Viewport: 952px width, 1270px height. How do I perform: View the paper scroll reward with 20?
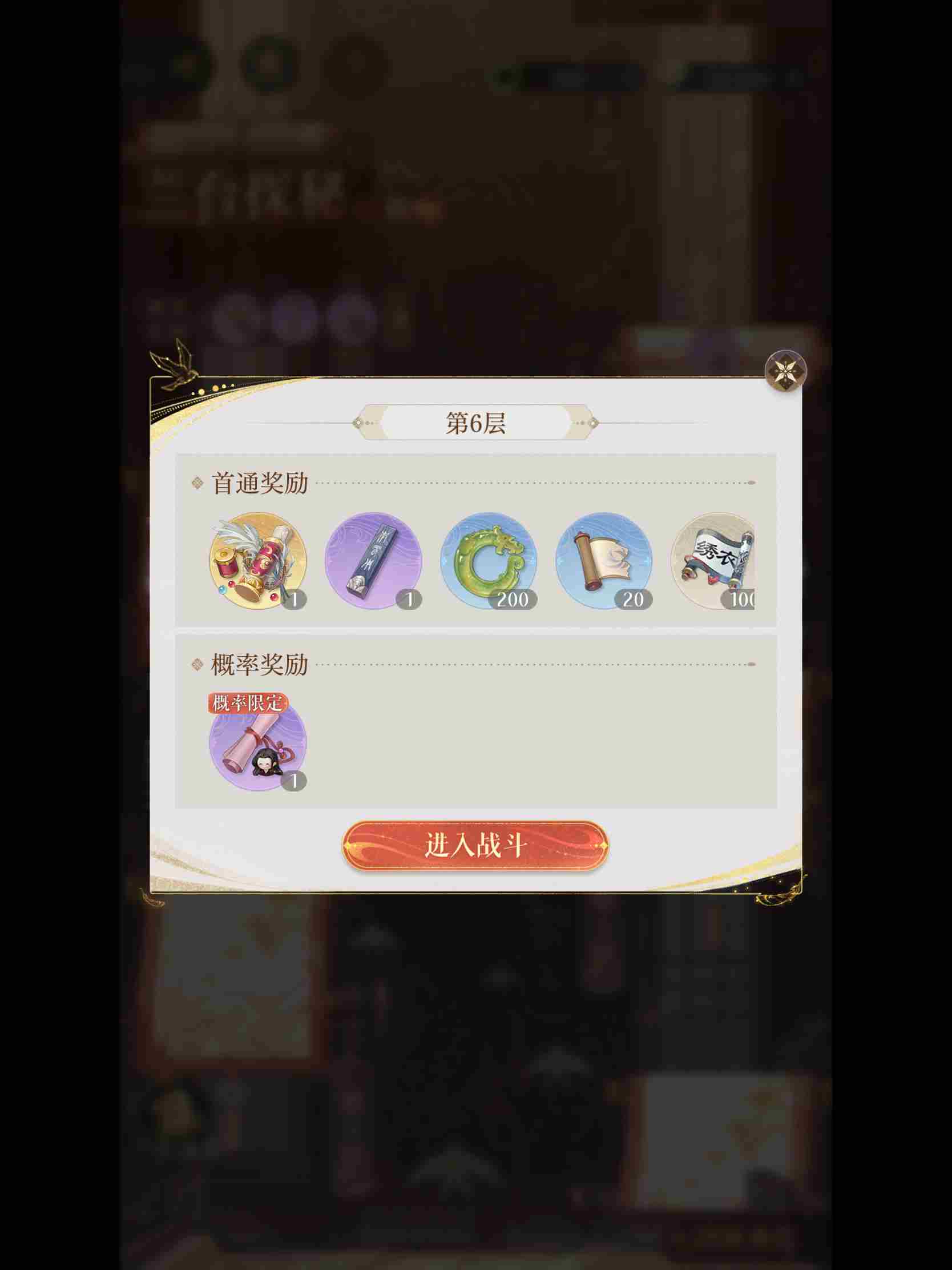pos(604,561)
